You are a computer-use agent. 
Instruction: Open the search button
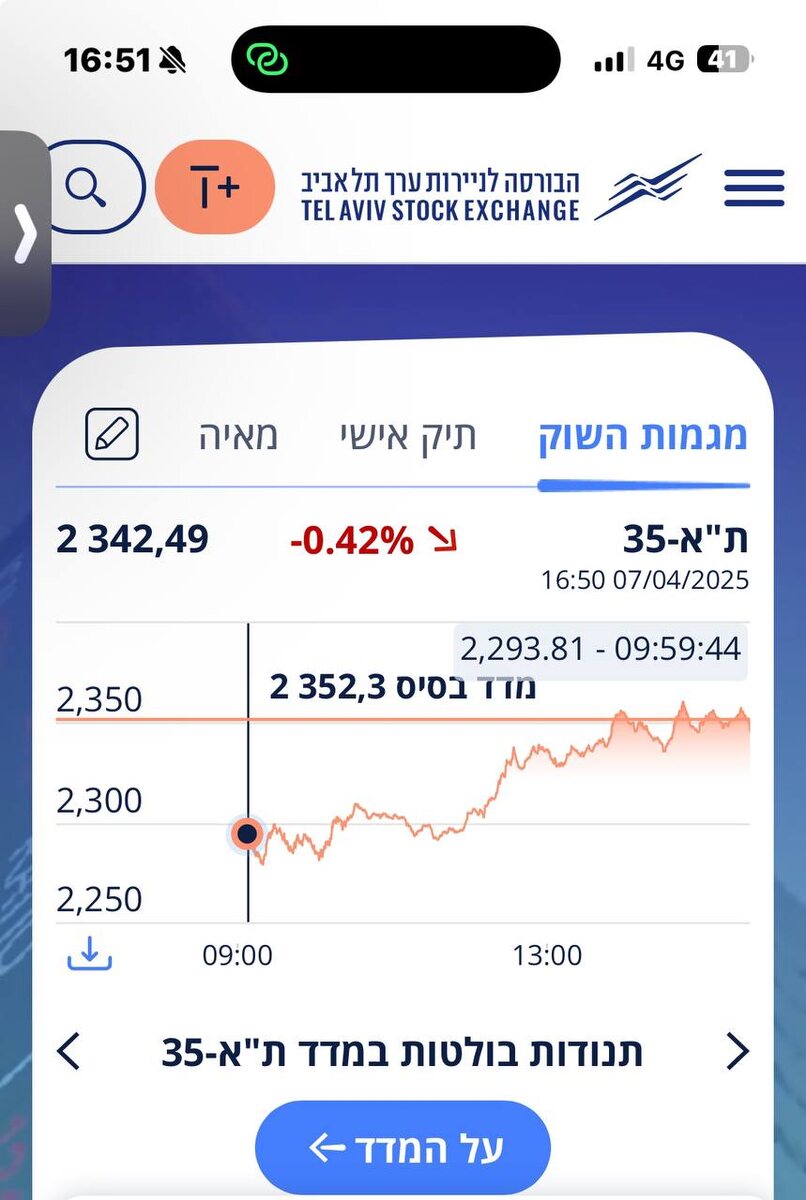click(x=88, y=187)
